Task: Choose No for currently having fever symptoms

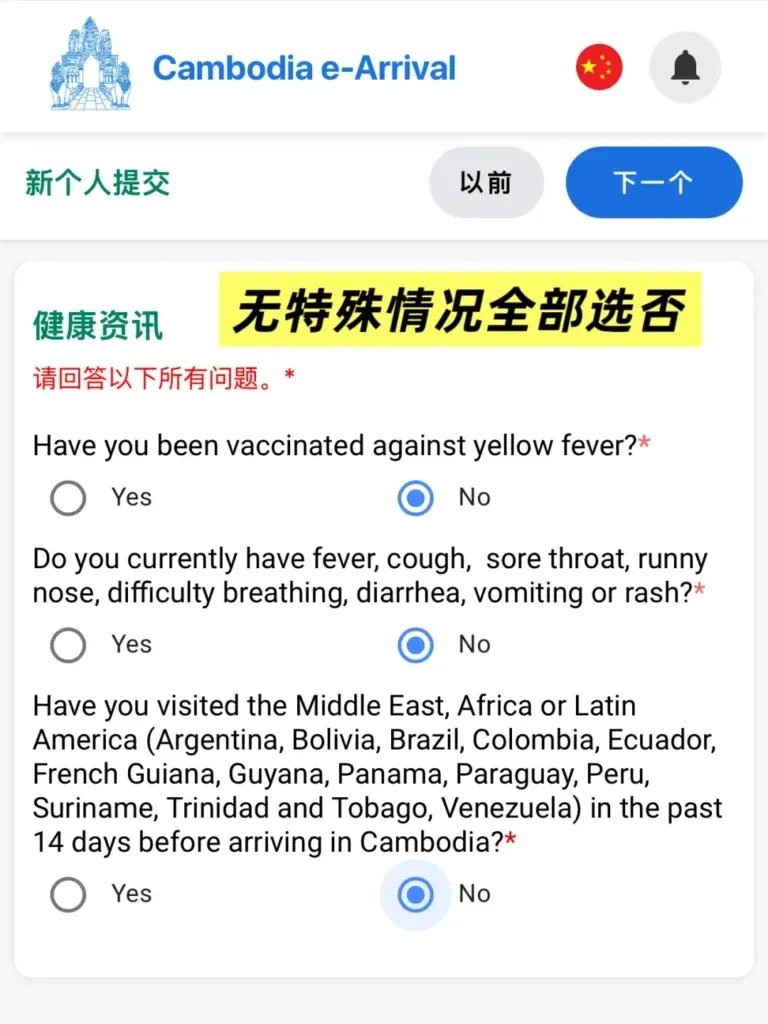Action: pos(415,645)
